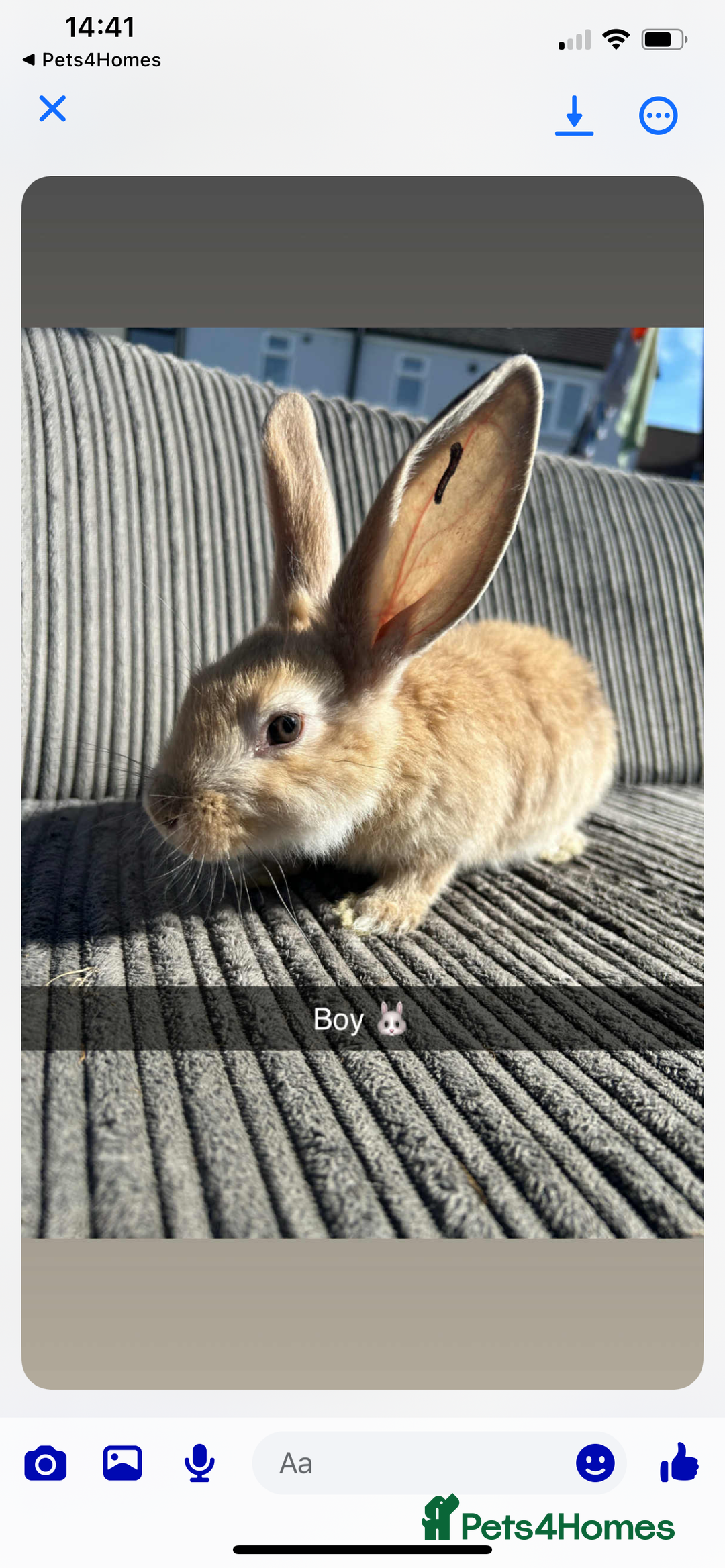Image resolution: width=725 pixels, height=1568 pixels.
Task: Close the photo viewer with the X
Action: coord(52,109)
